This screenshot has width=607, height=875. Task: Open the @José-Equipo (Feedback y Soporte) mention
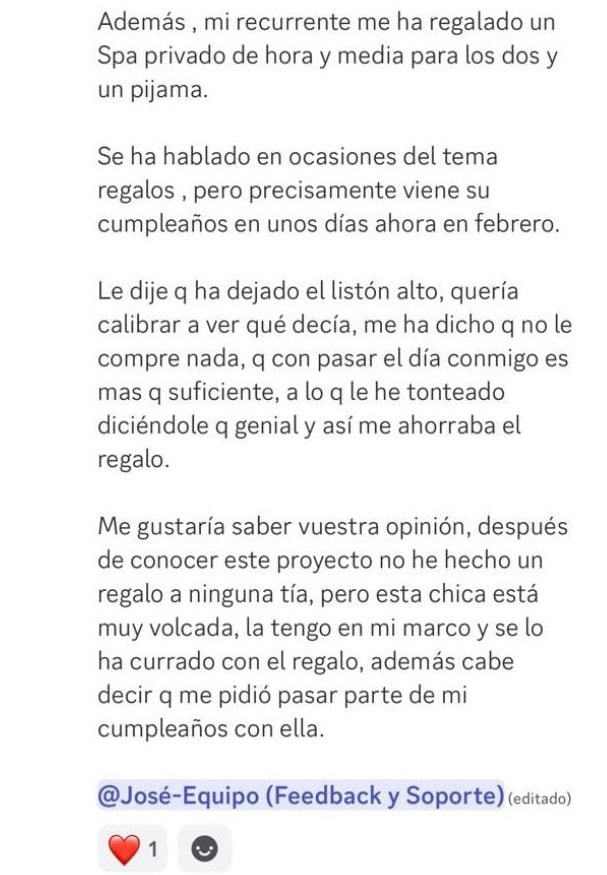coord(301,795)
